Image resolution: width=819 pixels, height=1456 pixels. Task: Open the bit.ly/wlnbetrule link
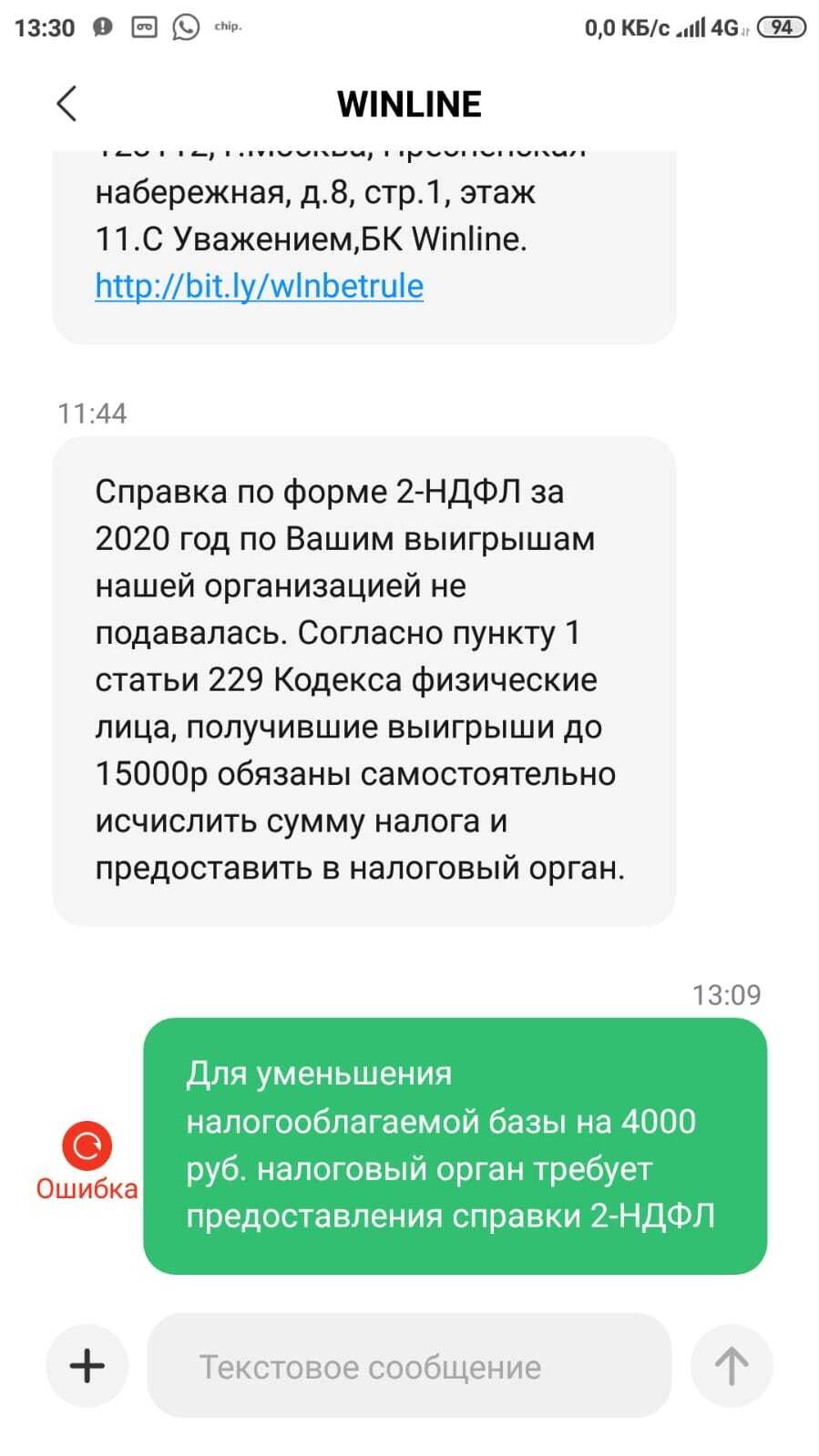click(259, 286)
